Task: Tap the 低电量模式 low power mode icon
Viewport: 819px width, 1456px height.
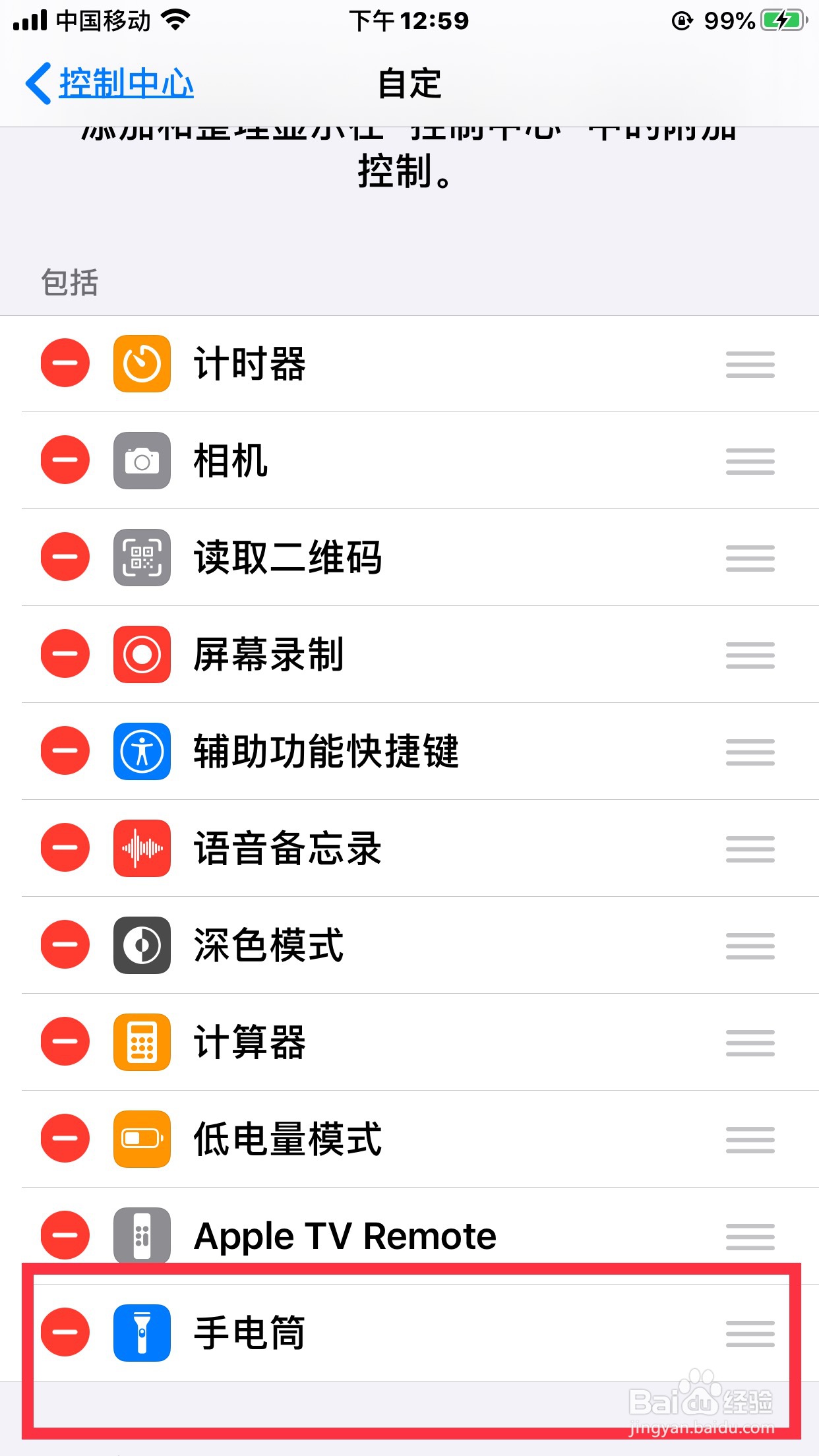Action: coord(141,1139)
